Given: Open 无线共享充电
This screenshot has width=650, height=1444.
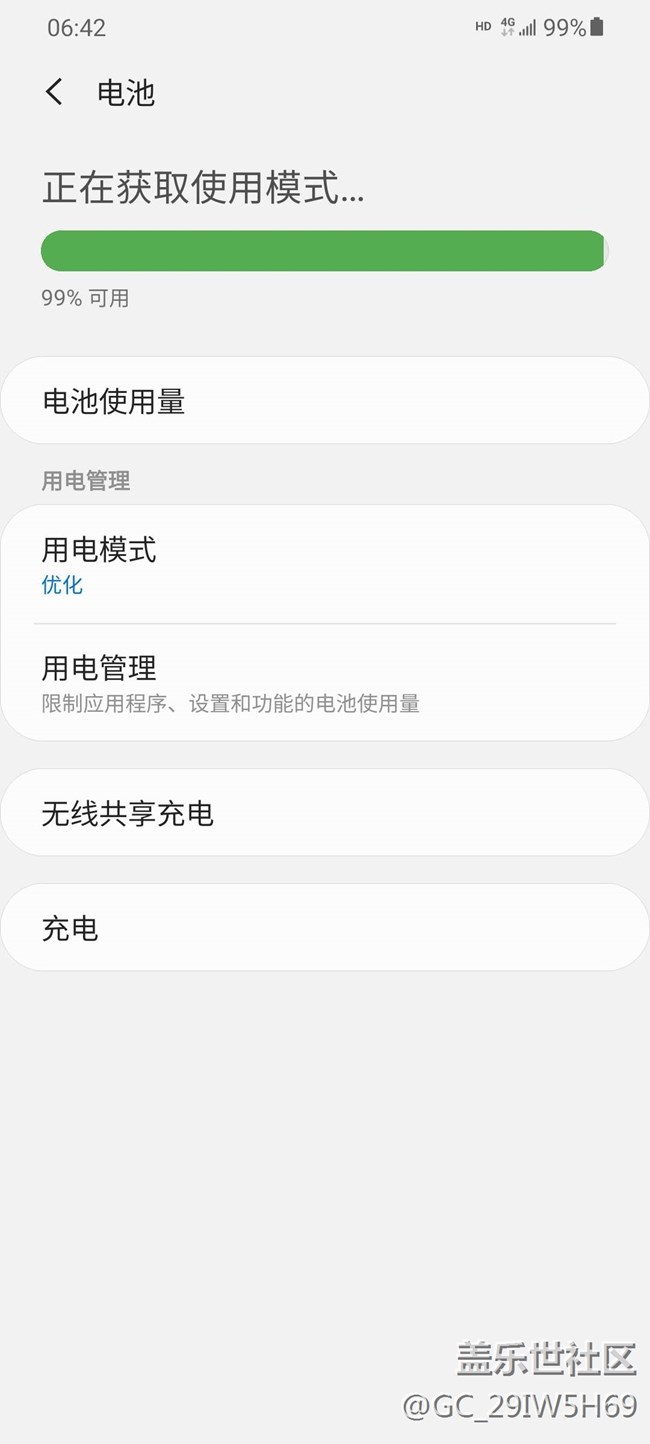Looking at the screenshot, I should 325,812.
